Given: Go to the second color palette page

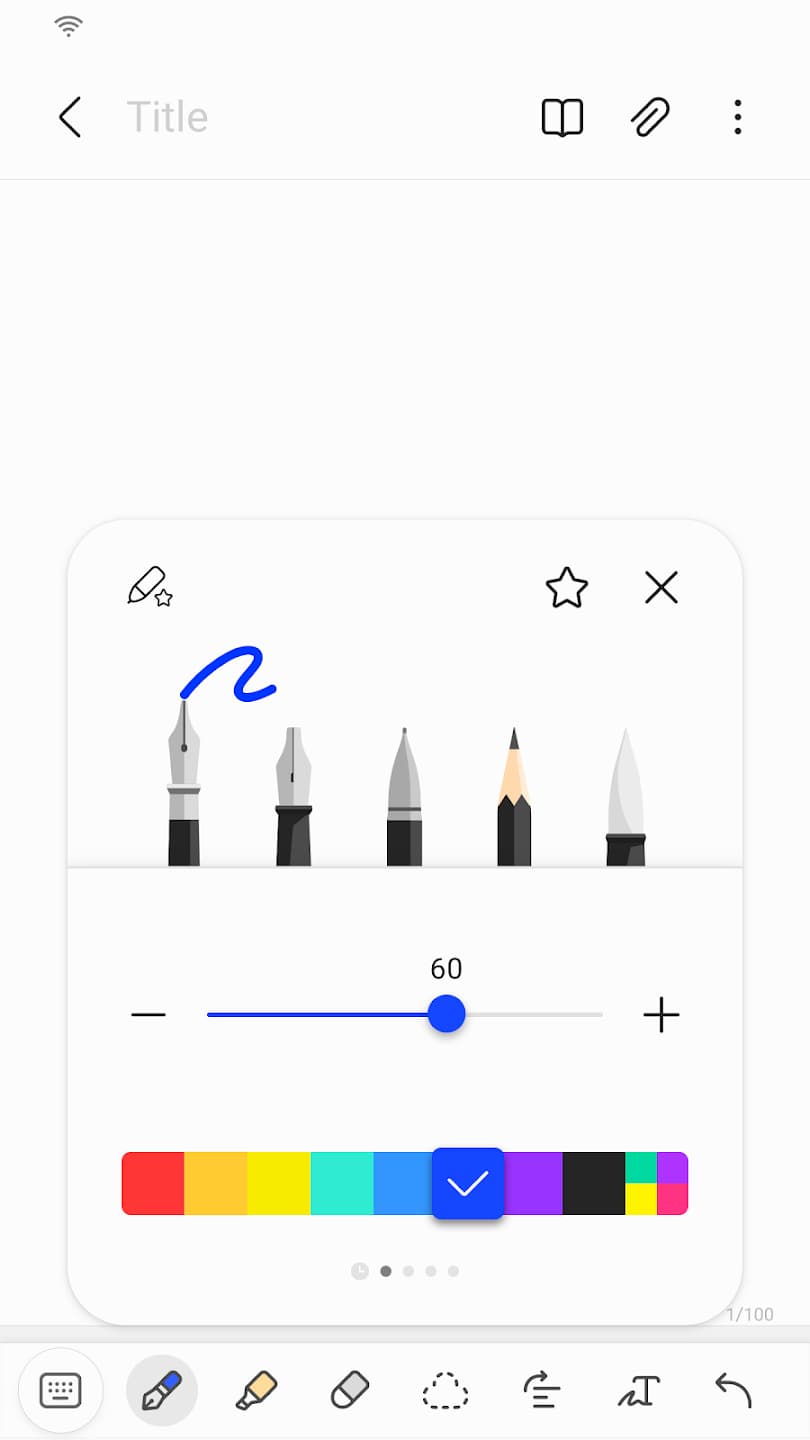Looking at the screenshot, I should (x=408, y=1271).
